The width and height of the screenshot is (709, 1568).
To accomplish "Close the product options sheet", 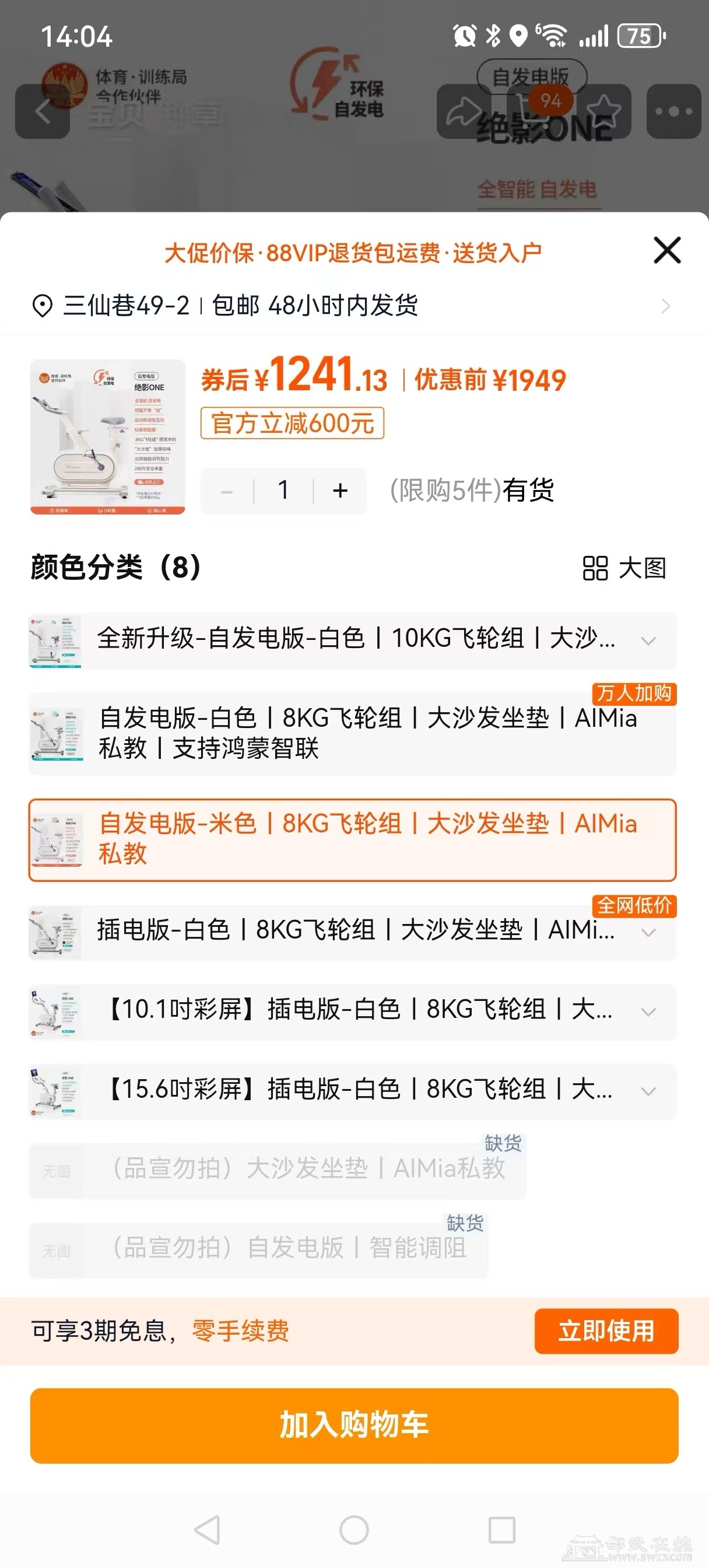I will click(x=667, y=250).
